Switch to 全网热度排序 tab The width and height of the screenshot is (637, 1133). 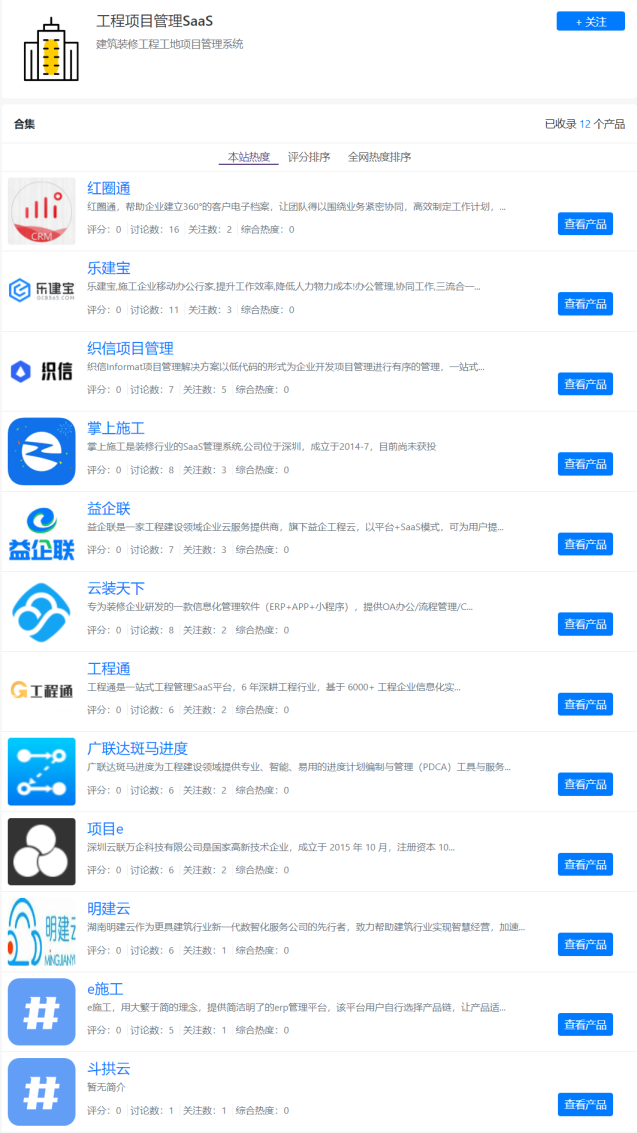[379, 157]
